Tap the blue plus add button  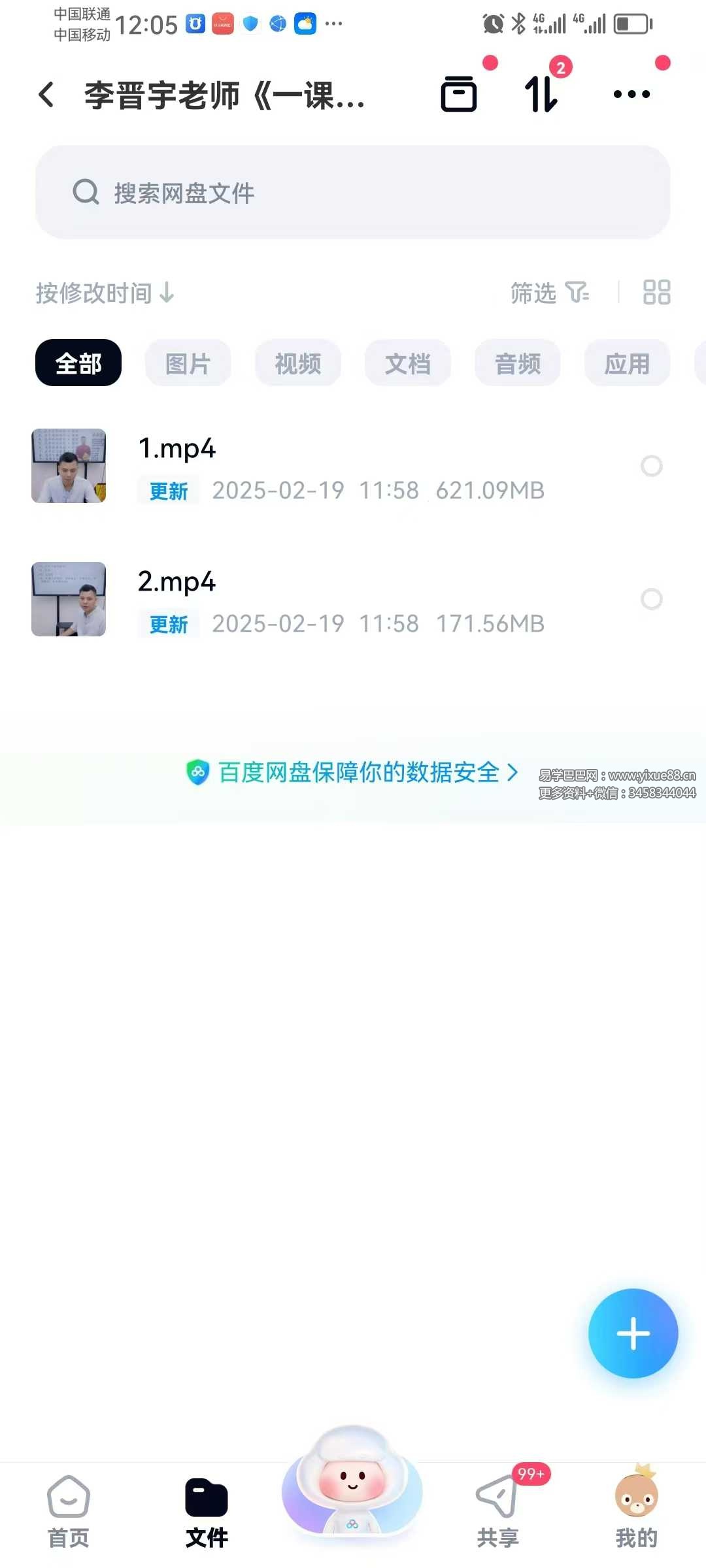[633, 1333]
